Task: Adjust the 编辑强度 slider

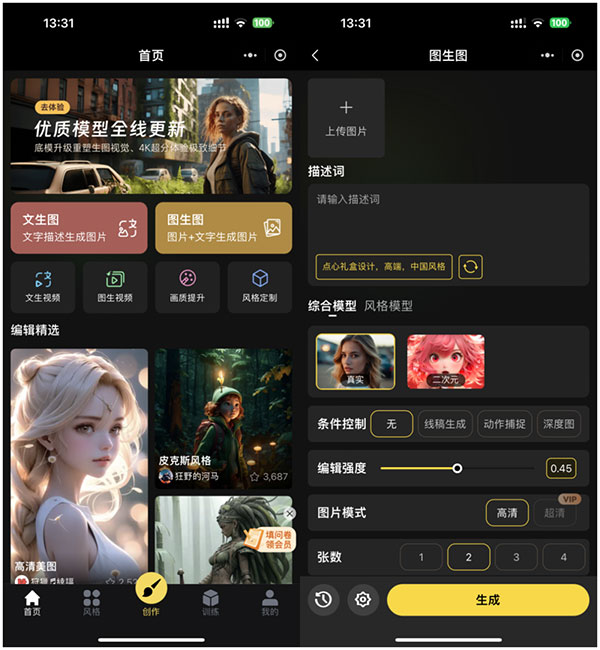Action: click(x=457, y=468)
